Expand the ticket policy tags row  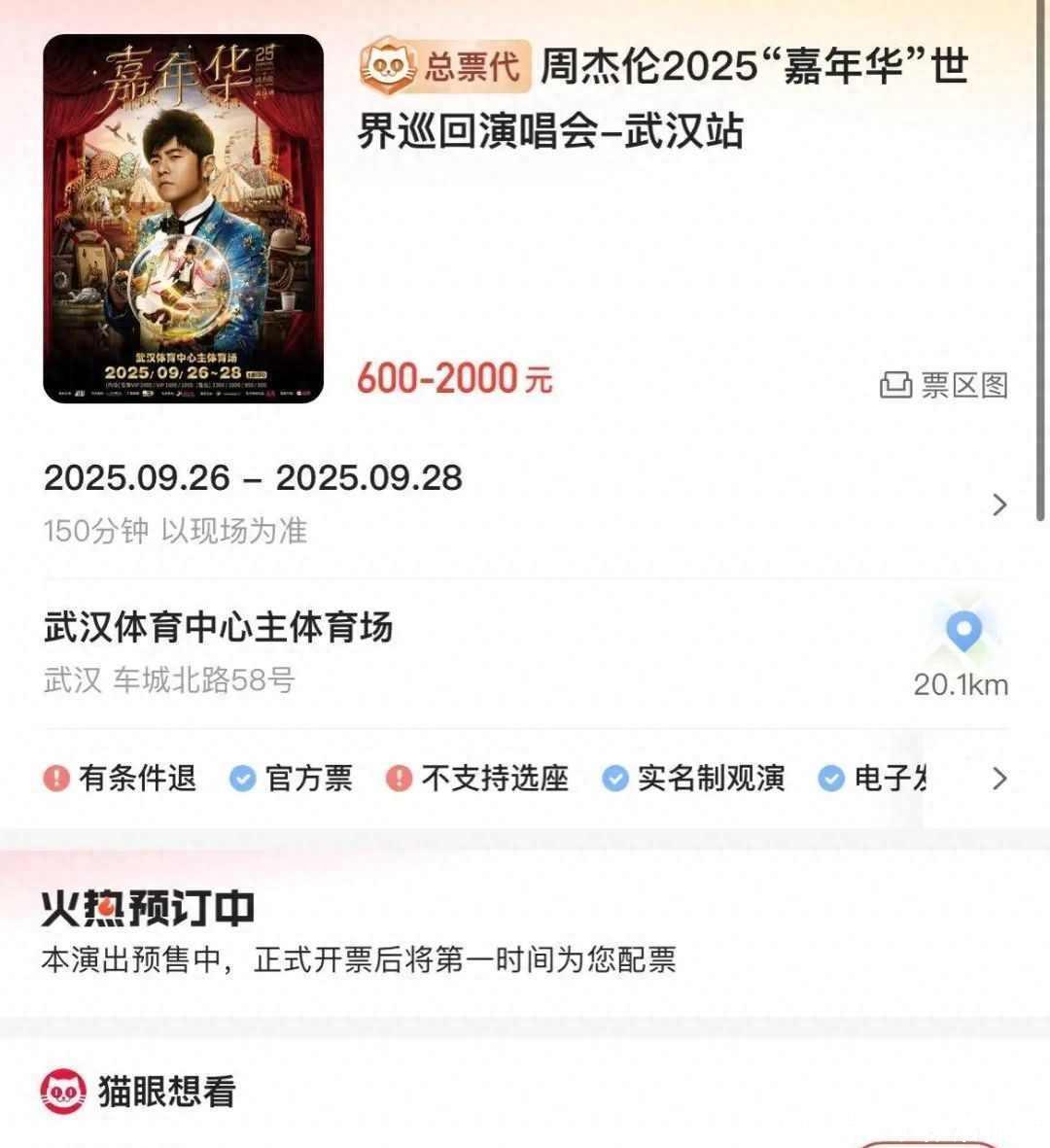(x=998, y=778)
